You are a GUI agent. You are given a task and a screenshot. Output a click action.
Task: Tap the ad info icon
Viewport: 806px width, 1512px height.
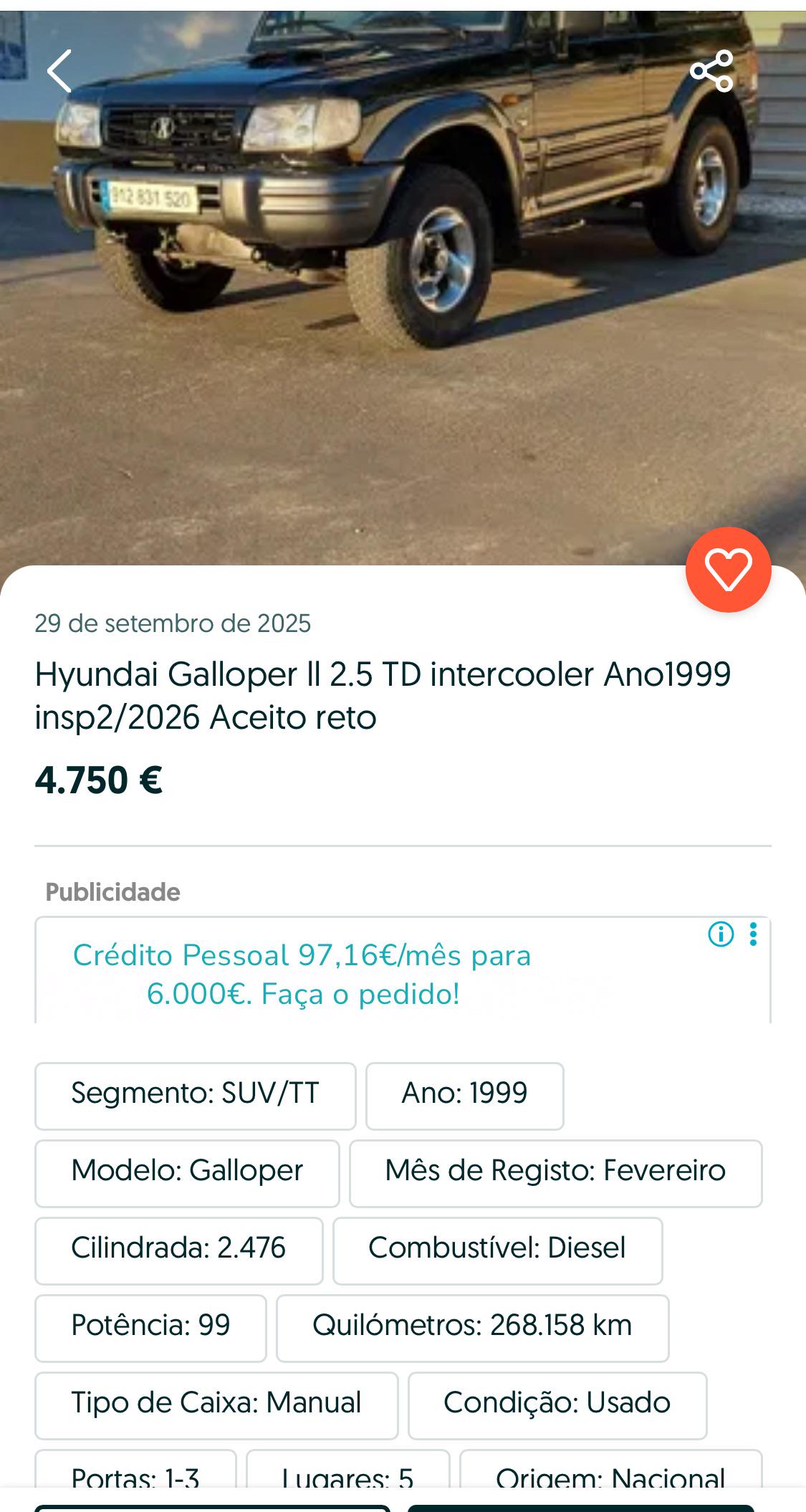click(x=721, y=934)
